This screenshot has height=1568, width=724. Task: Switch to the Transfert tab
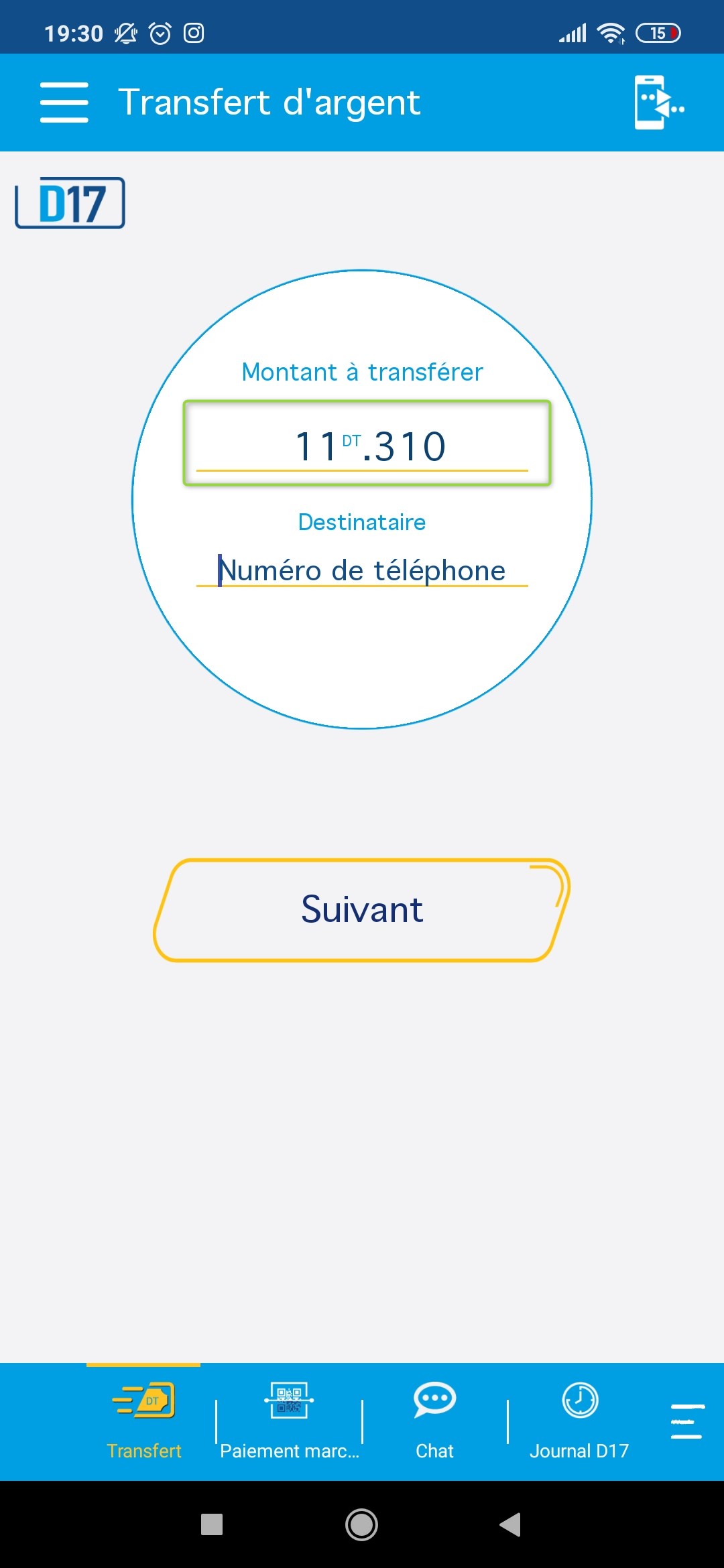tap(143, 1422)
